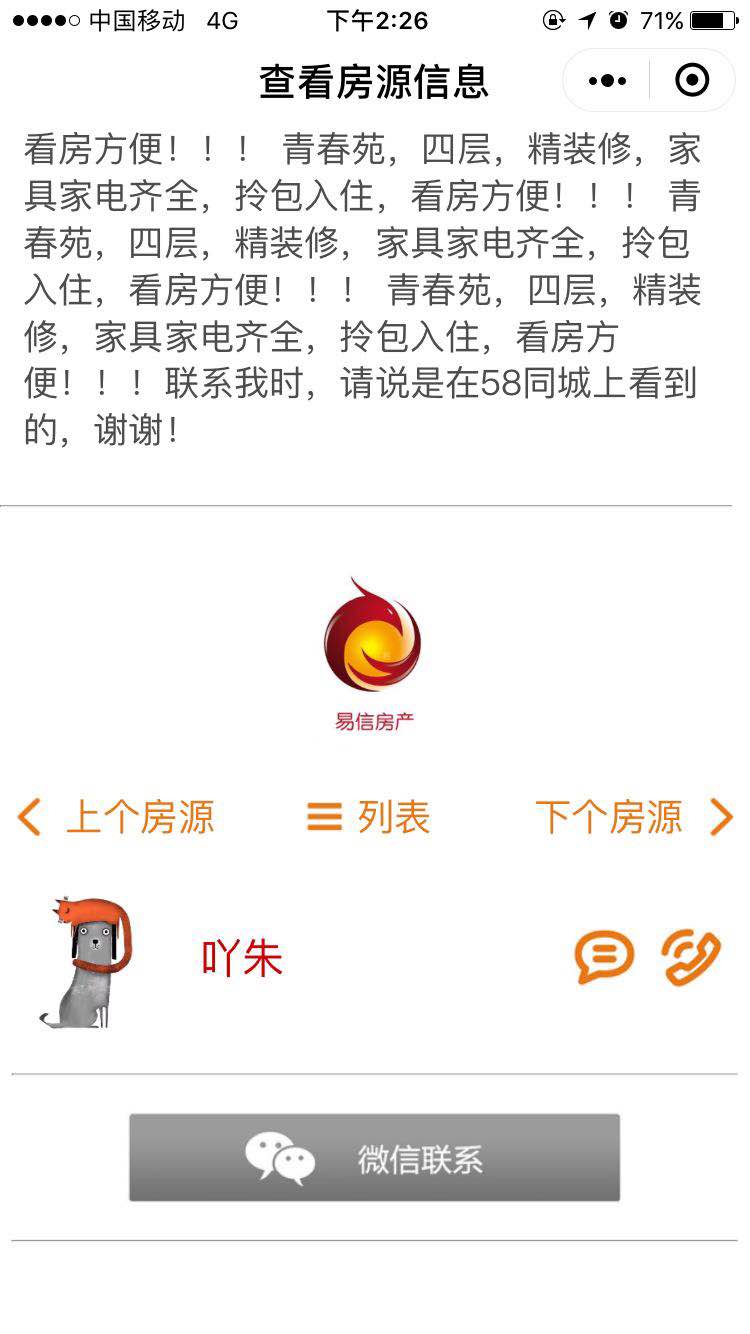The image size is (750, 1334).
Task: Open the mini program more options menu
Action: click(x=607, y=81)
